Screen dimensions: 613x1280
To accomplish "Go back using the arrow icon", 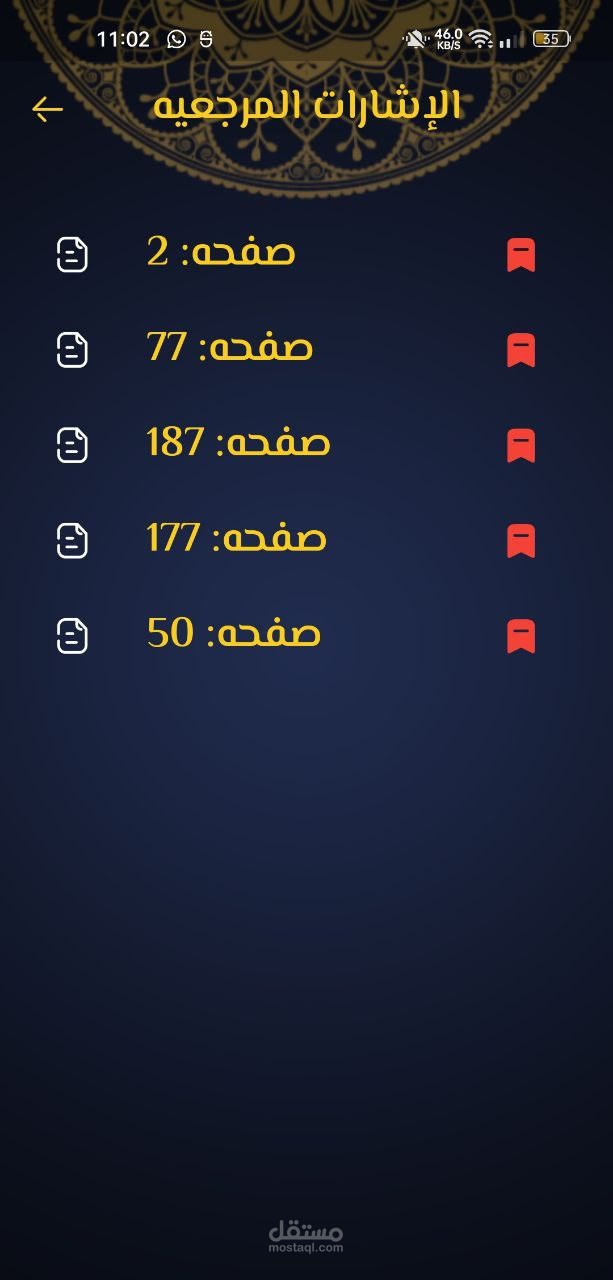I will tap(47, 108).
